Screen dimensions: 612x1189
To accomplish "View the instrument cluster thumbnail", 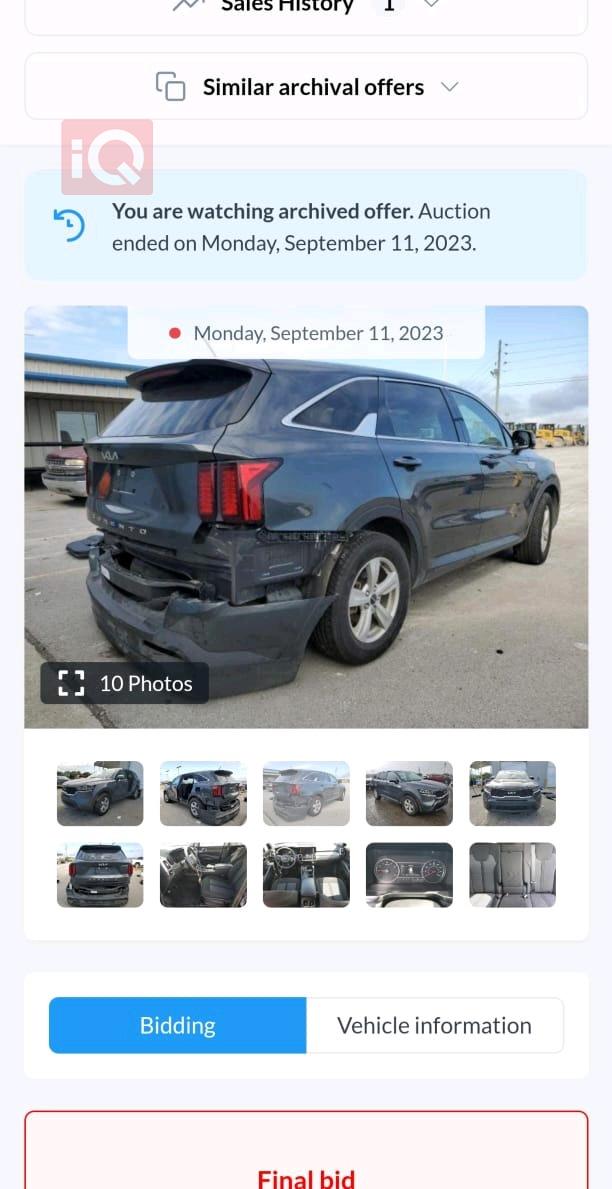I will 409,875.
